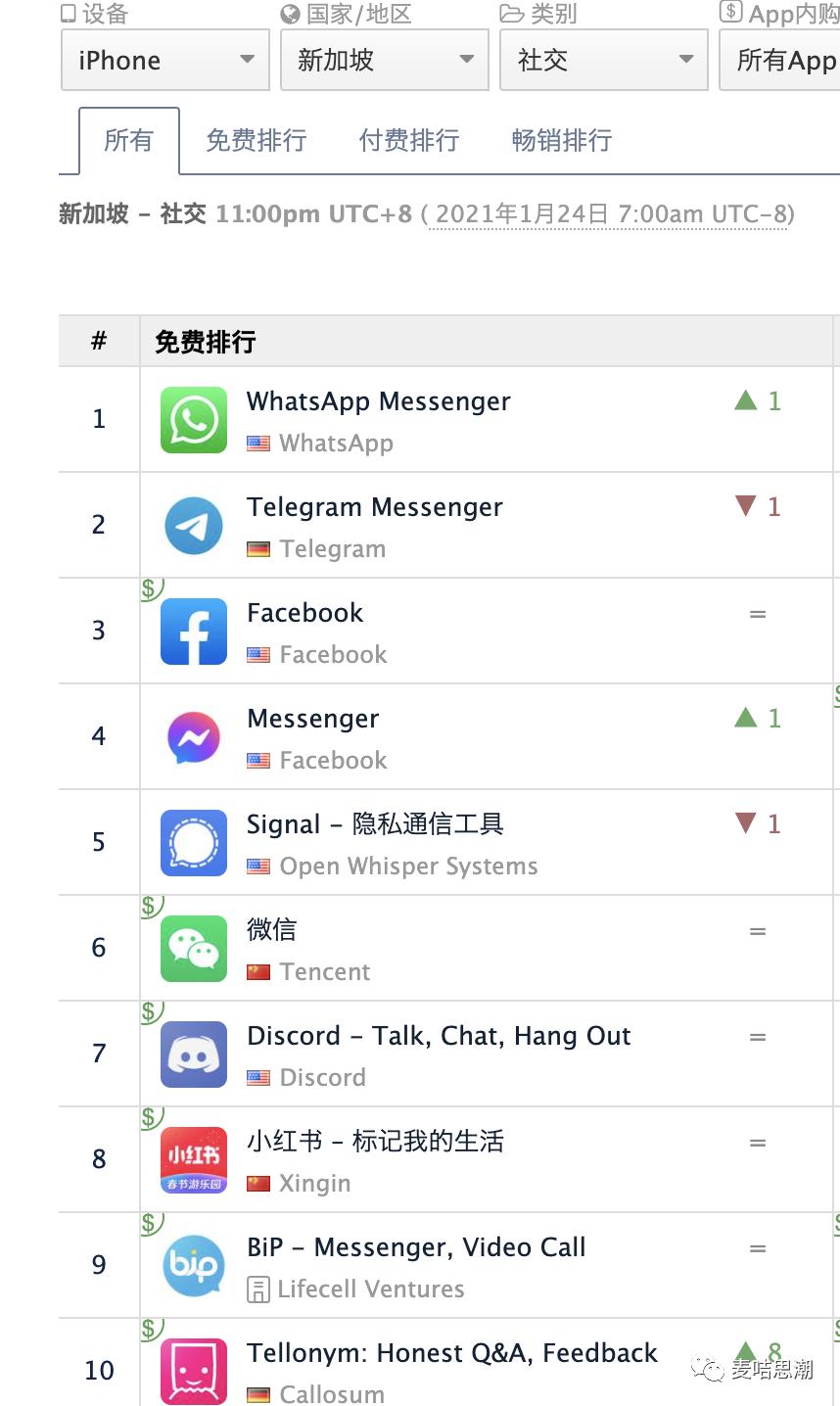This screenshot has height=1406, width=840.
Task: Switch to the 免费排行 tab
Action: [x=256, y=141]
